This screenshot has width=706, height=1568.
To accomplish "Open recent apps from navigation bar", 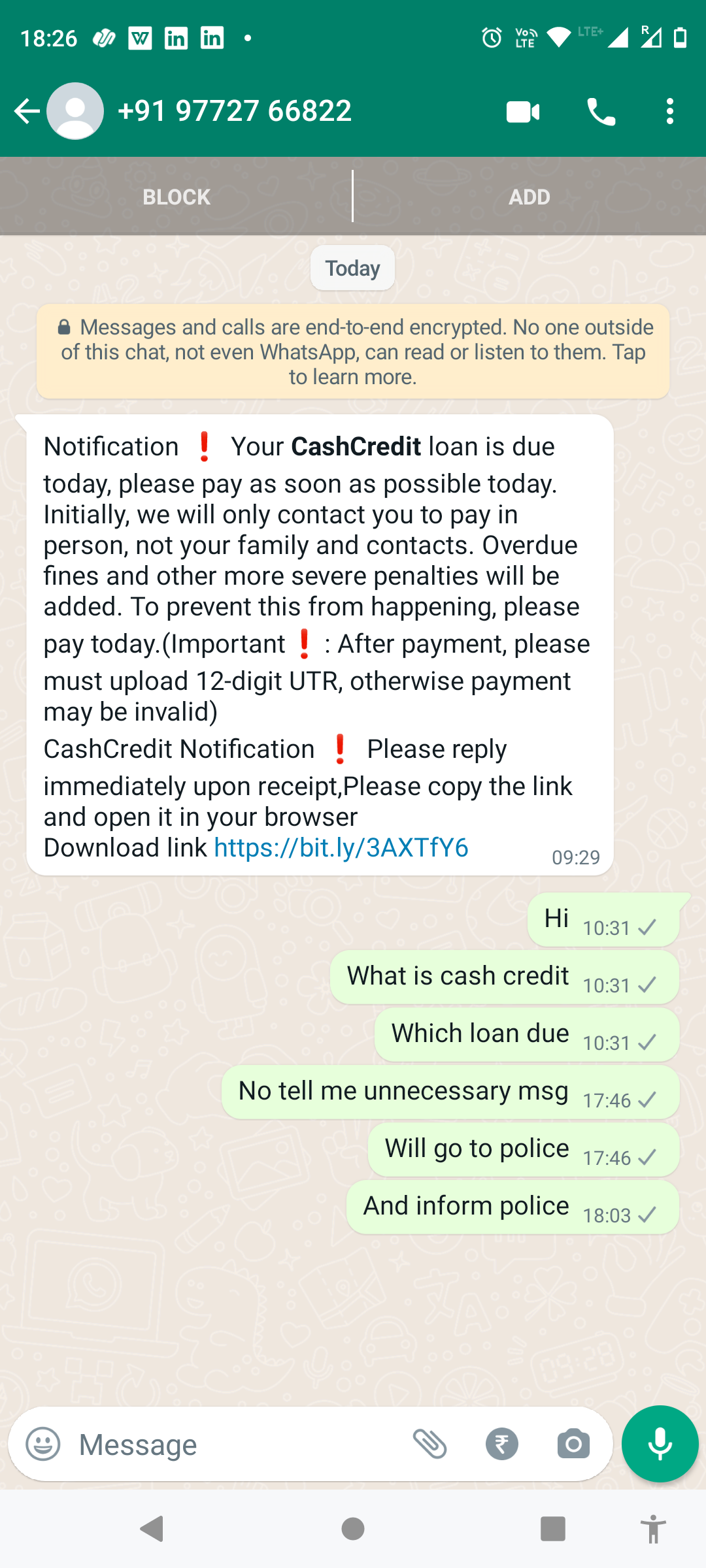I will (552, 1529).
